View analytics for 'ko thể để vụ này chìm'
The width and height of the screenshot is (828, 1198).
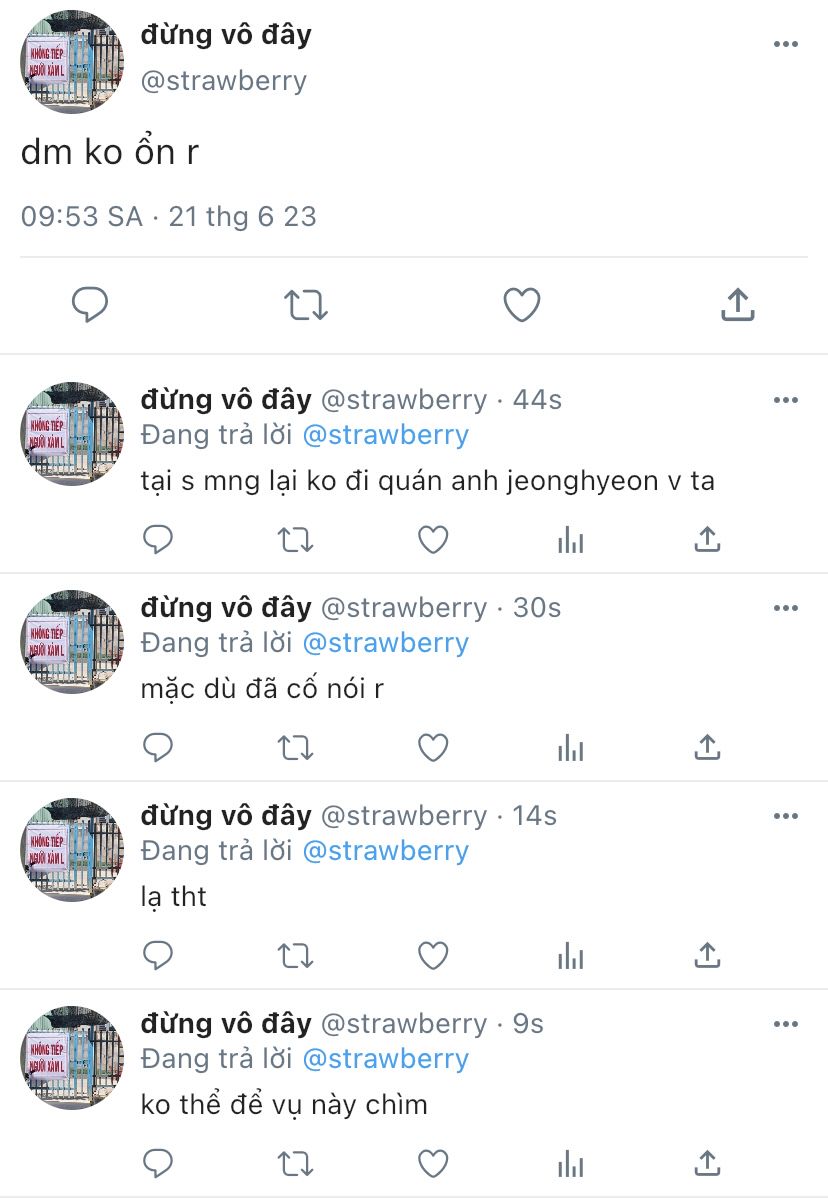click(570, 1163)
